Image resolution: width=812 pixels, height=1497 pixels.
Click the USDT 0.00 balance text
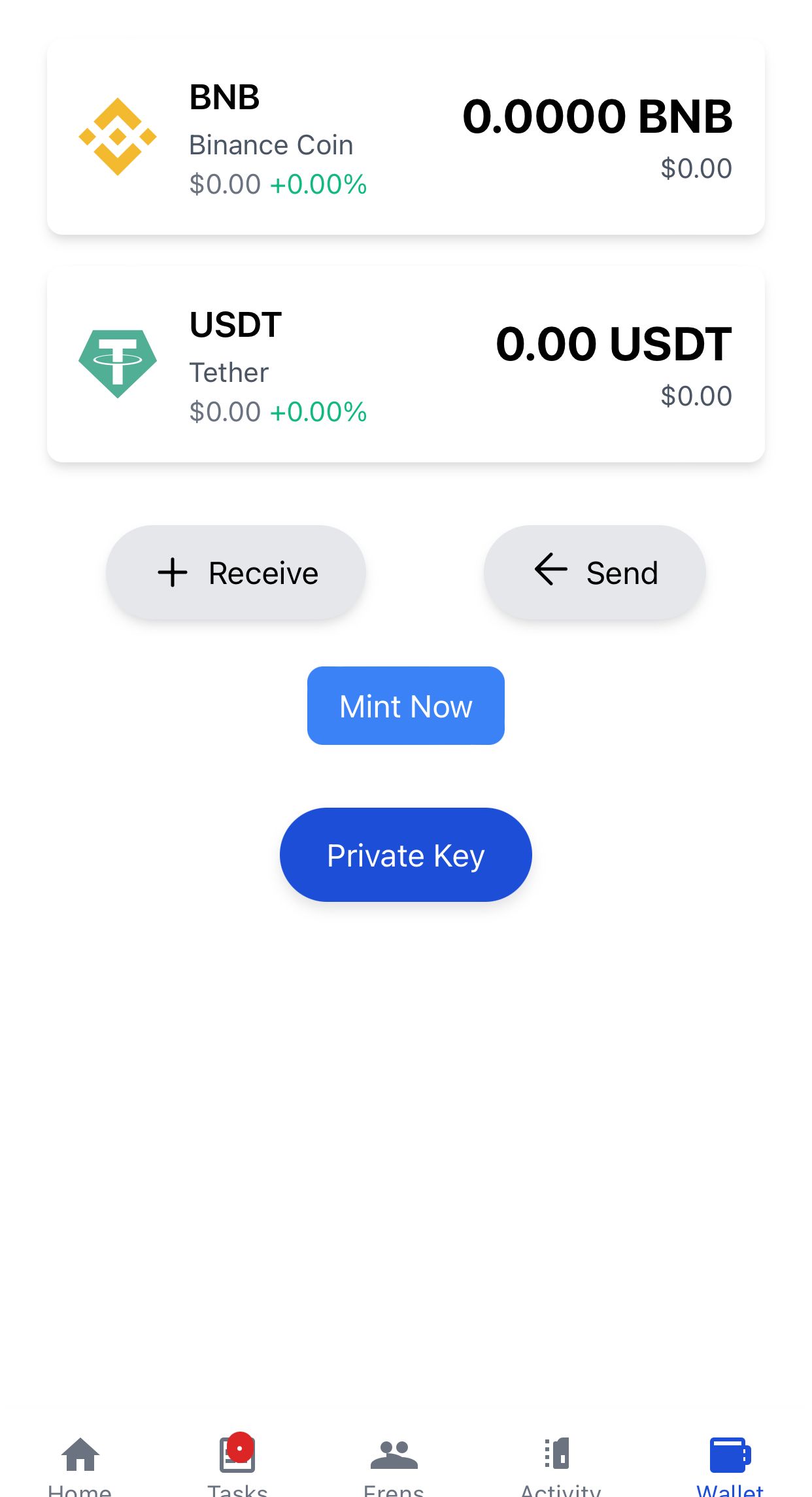click(612, 345)
